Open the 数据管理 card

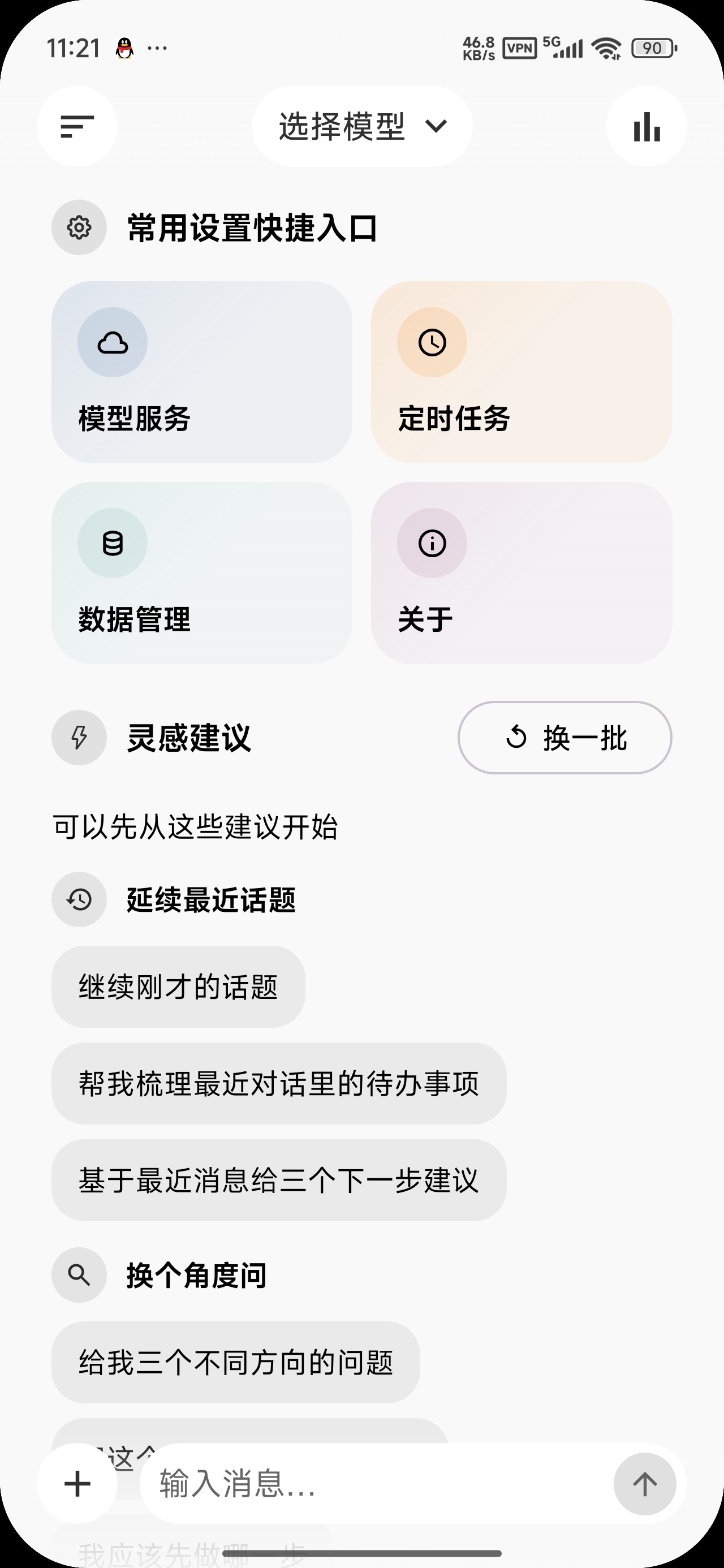pos(202,573)
